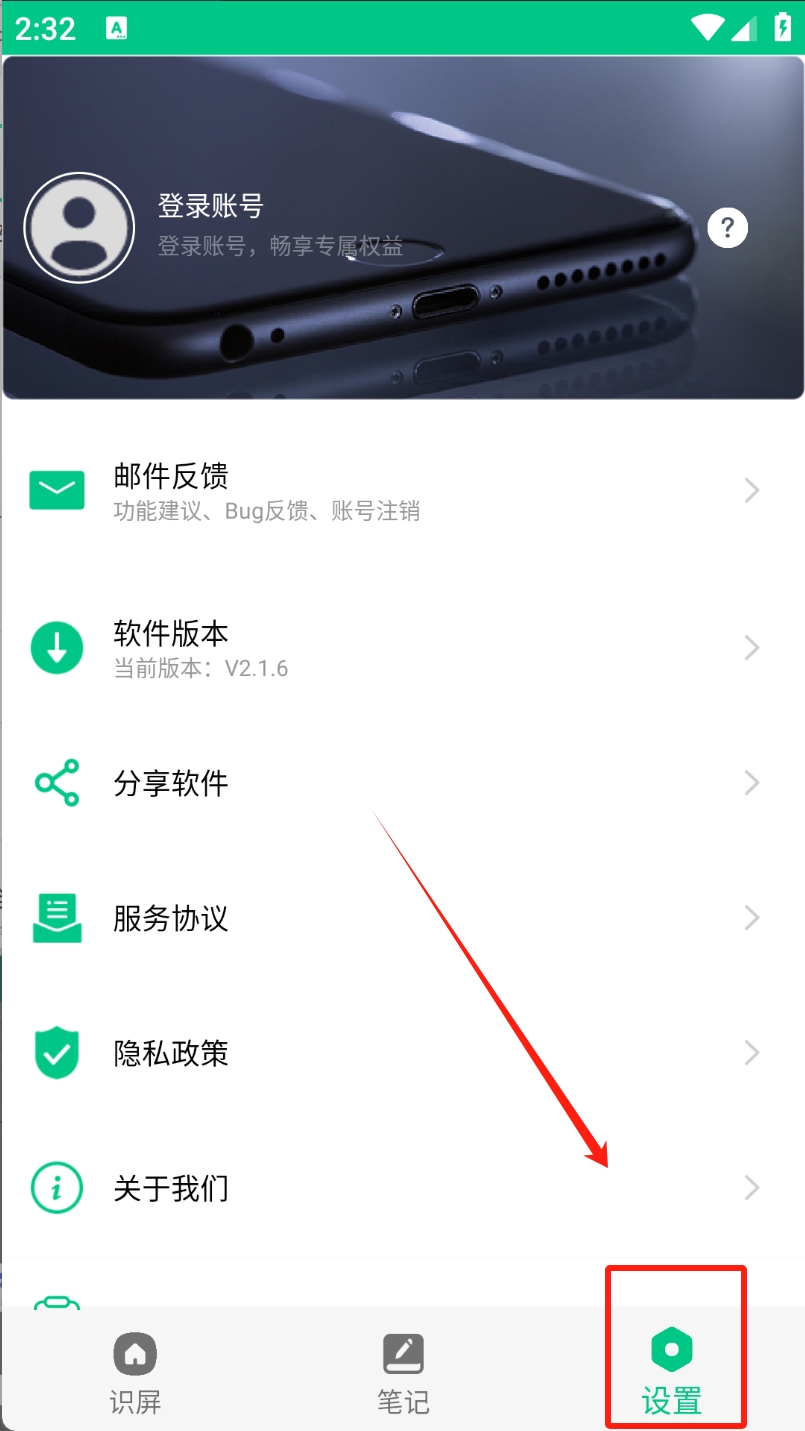Open the 邮件反馈 feedback row
Viewport: 805px width, 1431px height.
(x=400, y=491)
